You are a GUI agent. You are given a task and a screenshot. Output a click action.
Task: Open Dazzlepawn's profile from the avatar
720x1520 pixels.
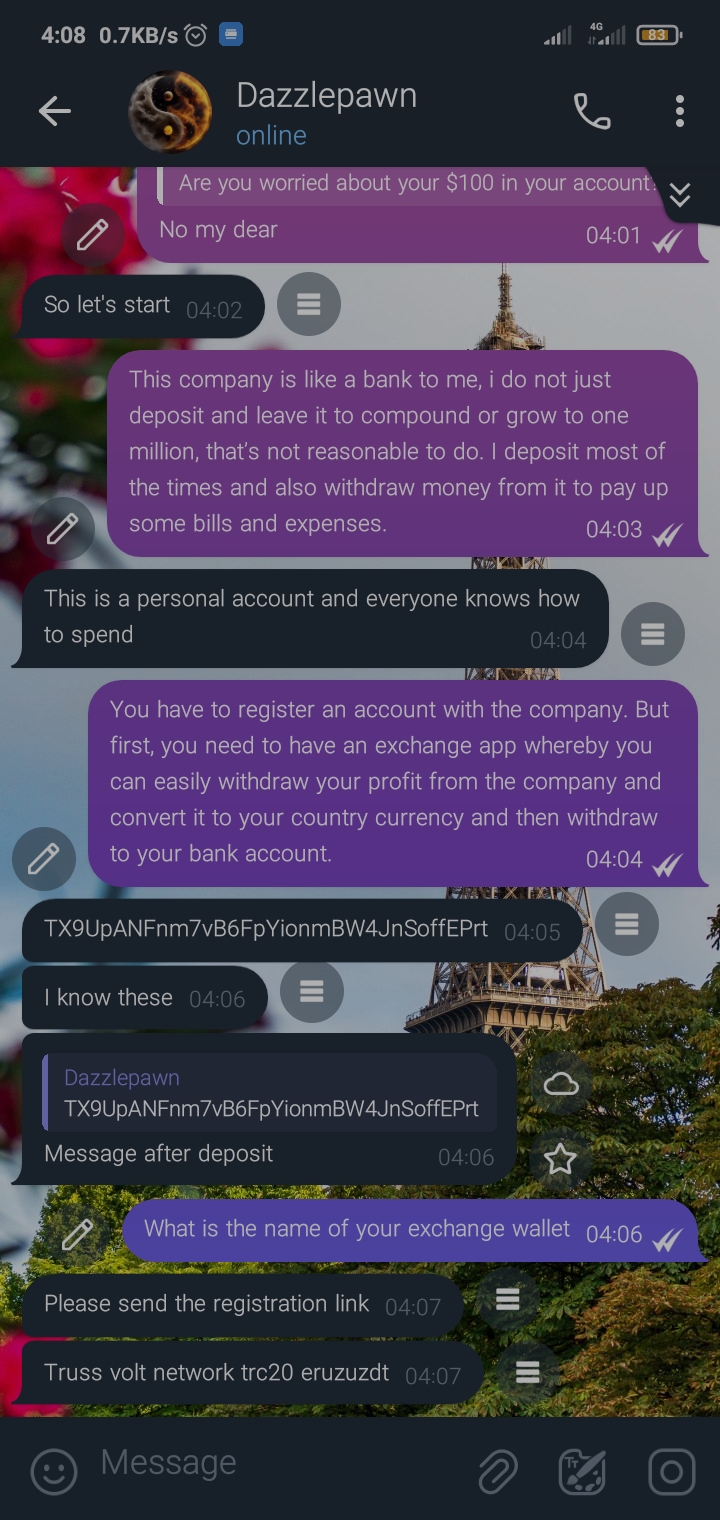[171, 111]
